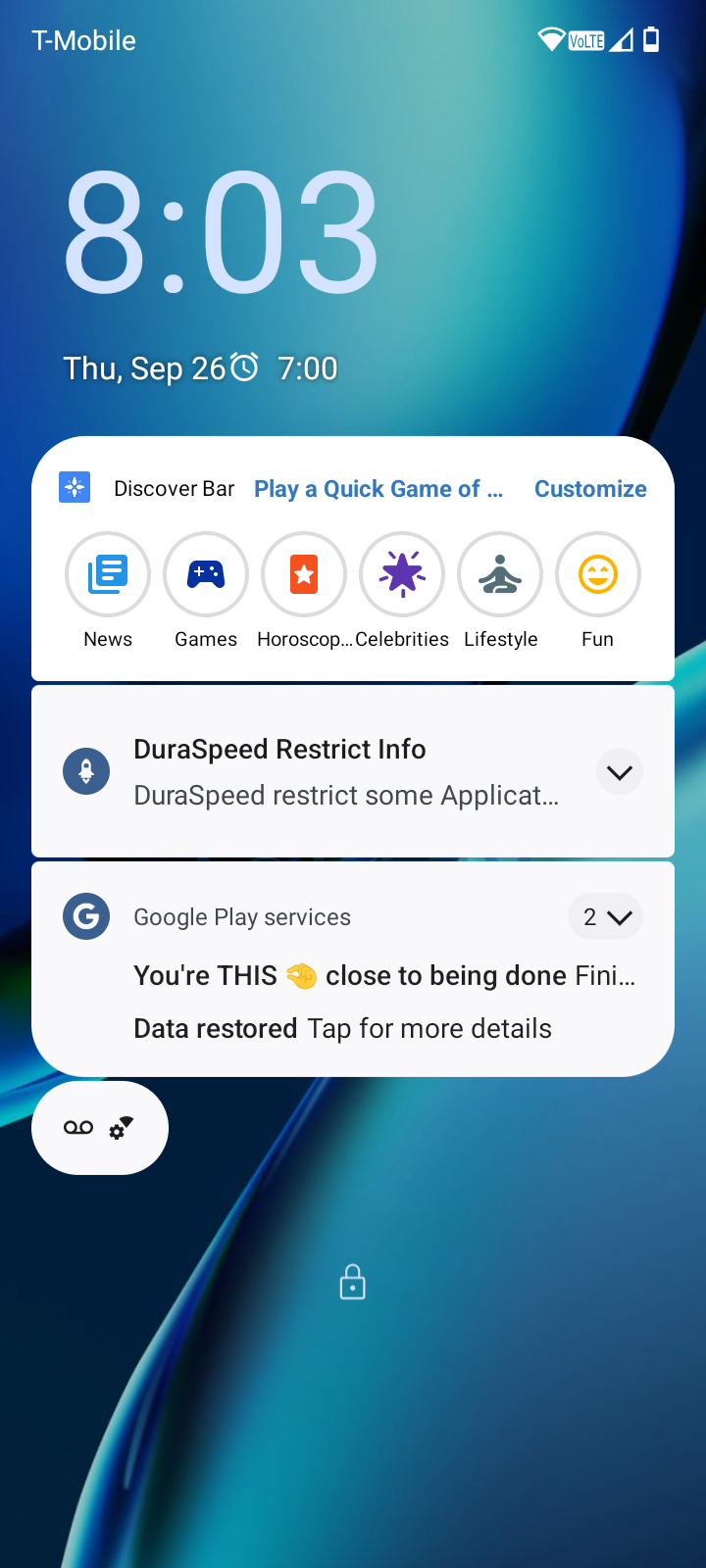This screenshot has width=706, height=1568.
Task: Open the Data restored notification
Action: point(343,1029)
